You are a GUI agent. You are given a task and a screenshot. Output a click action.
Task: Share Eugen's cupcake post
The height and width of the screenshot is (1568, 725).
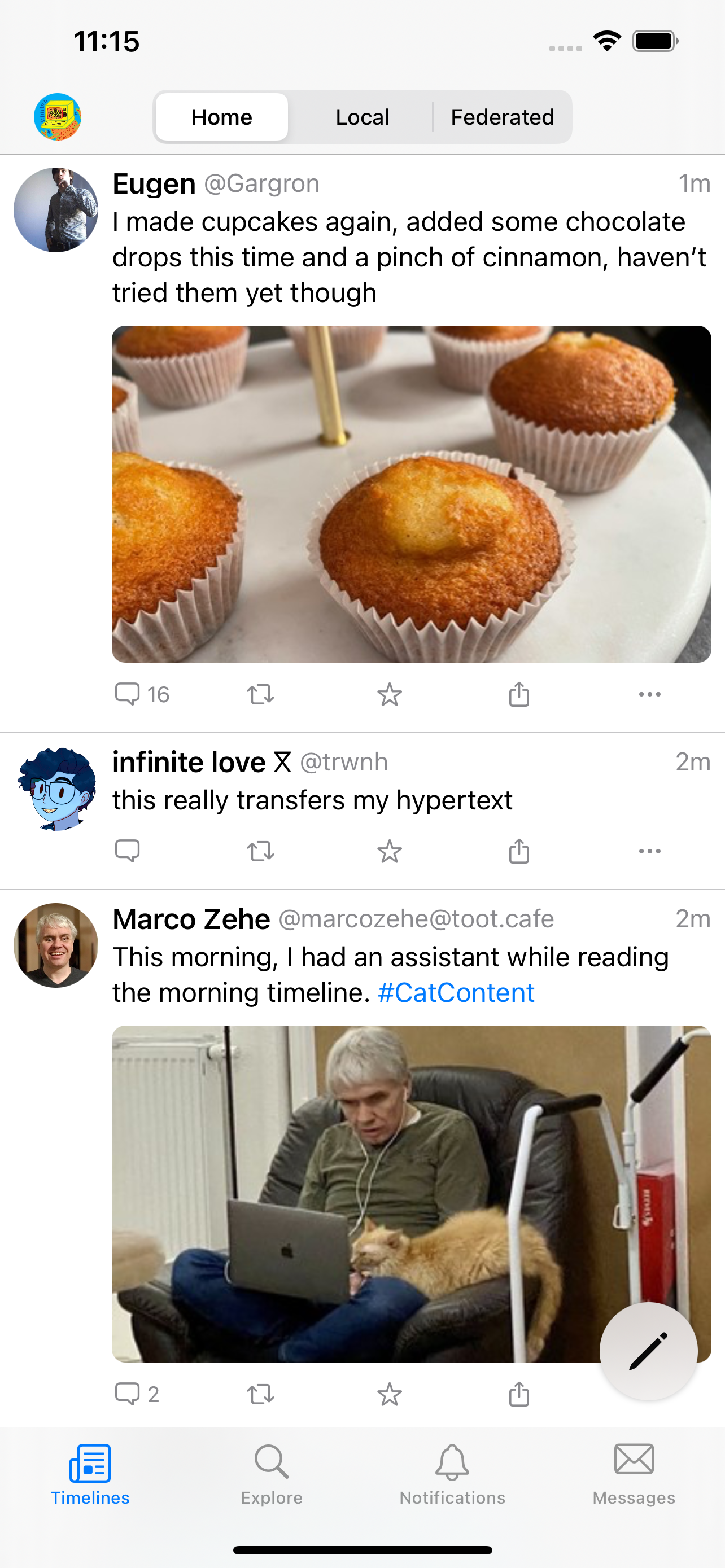click(519, 694)
